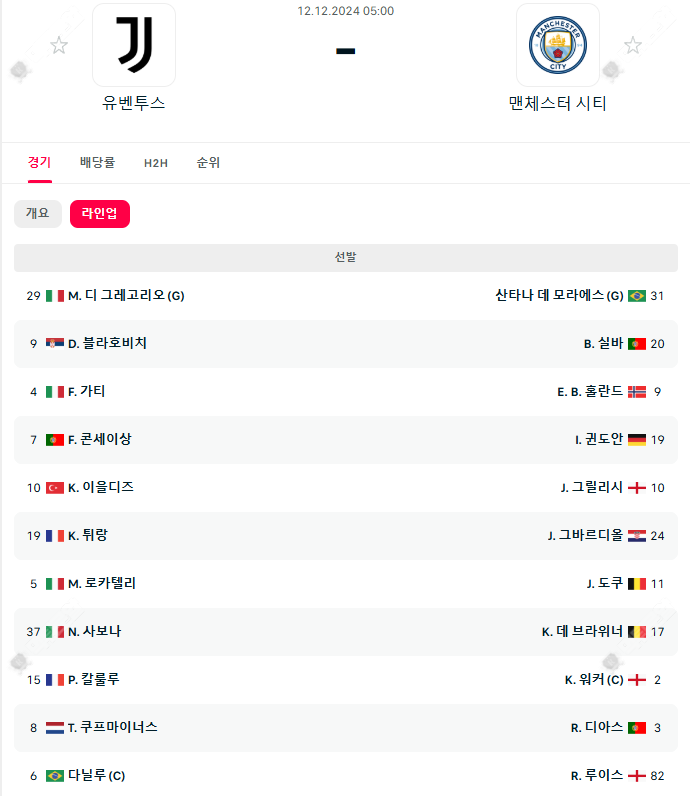Favorite 유벤투스 with the star icon
The height and width of the screenshot is (796, 690).
point(59,45)
